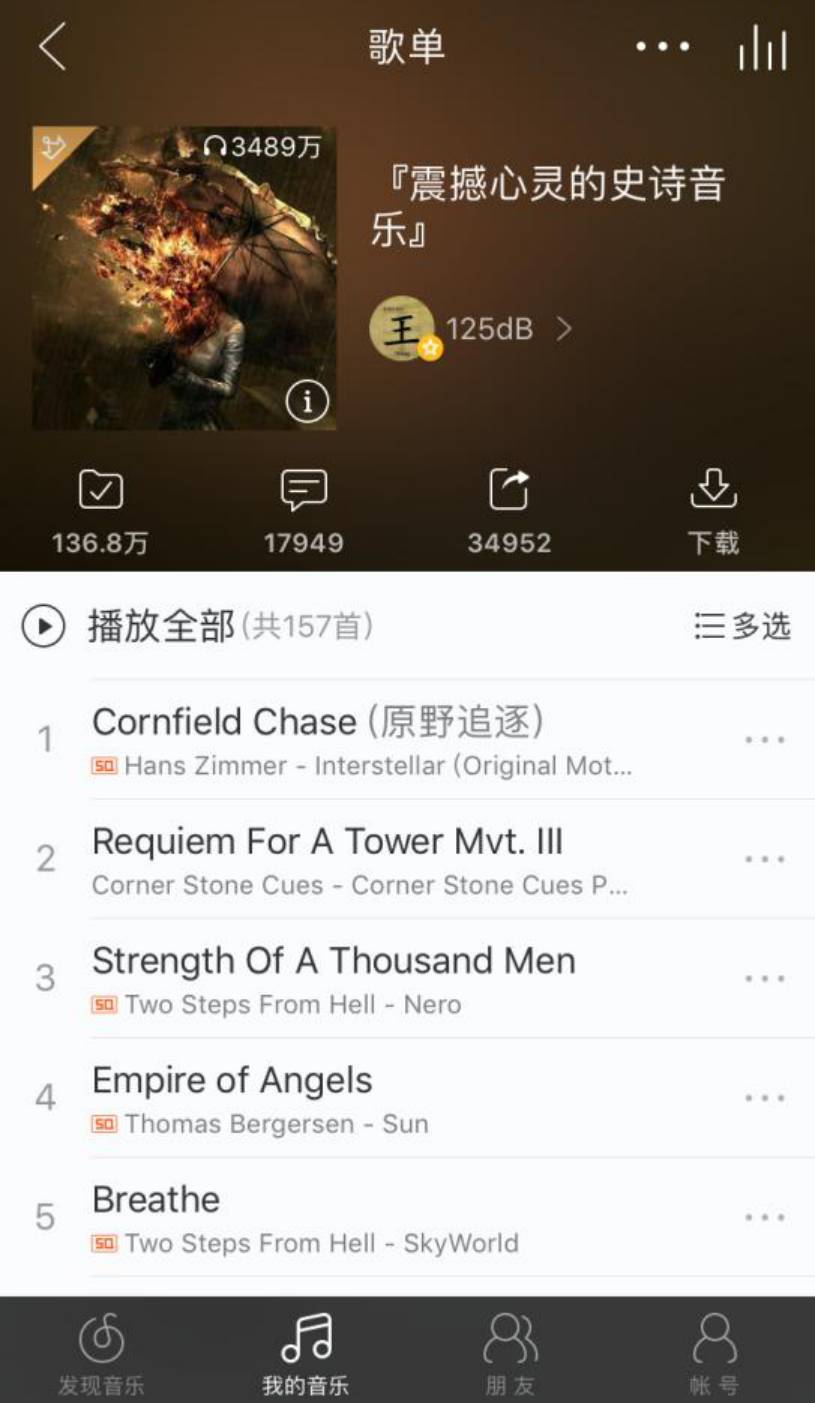Open the now-playing equalizer icon
Screen dimensions: 815x1403
click(x=763, y=48)
